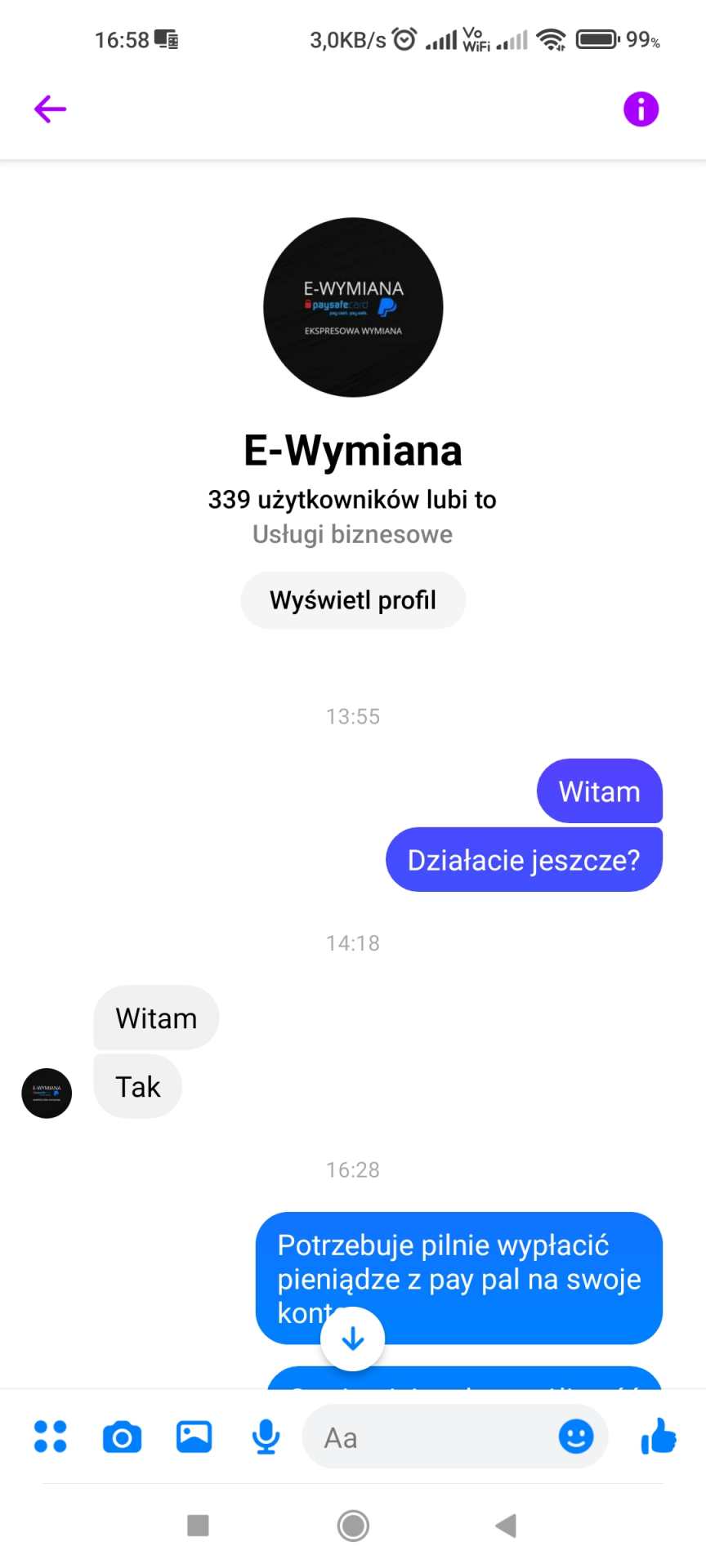Open conversation info for E-Wymiana
The height and width of the screenshot is (1568, 706).
[641, 109]
